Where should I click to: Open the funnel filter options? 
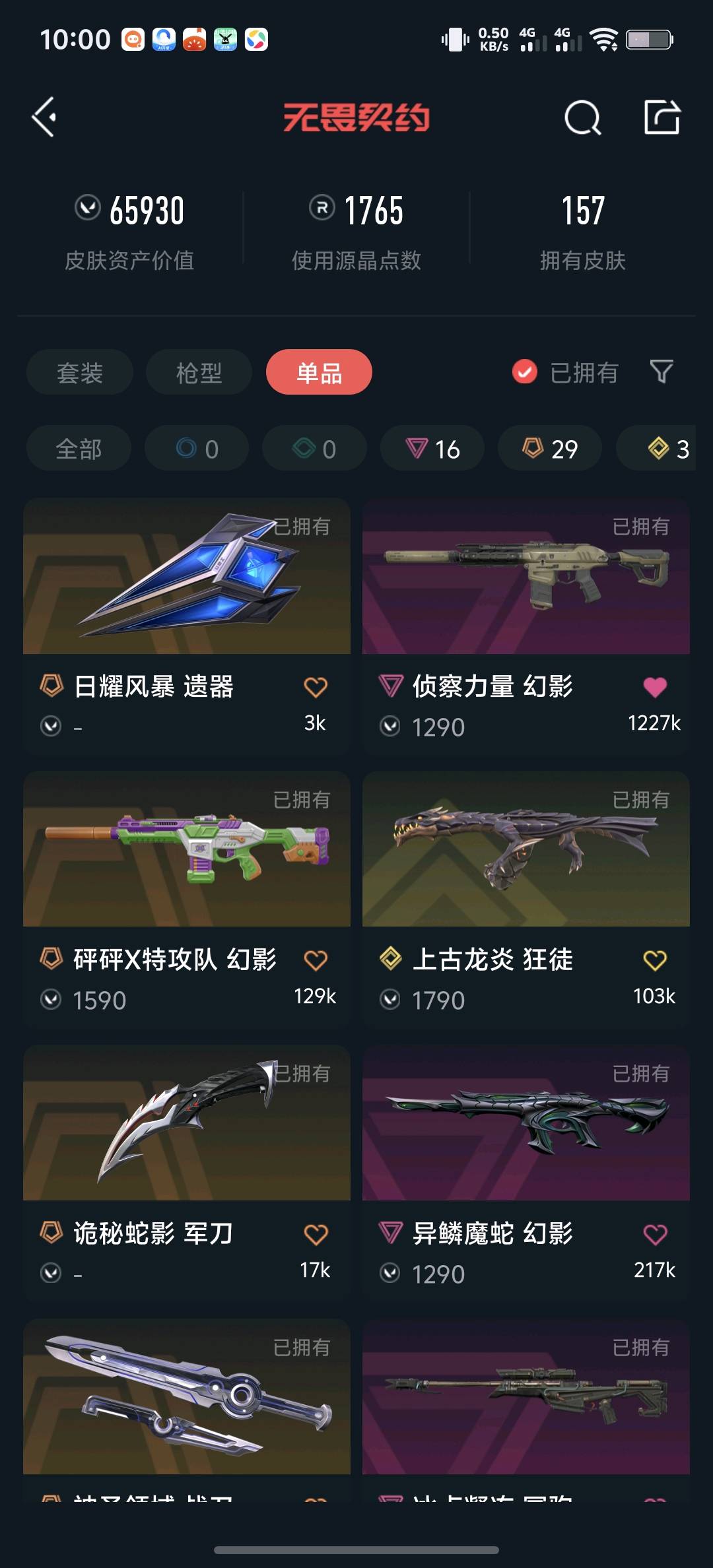pos(661,372)
